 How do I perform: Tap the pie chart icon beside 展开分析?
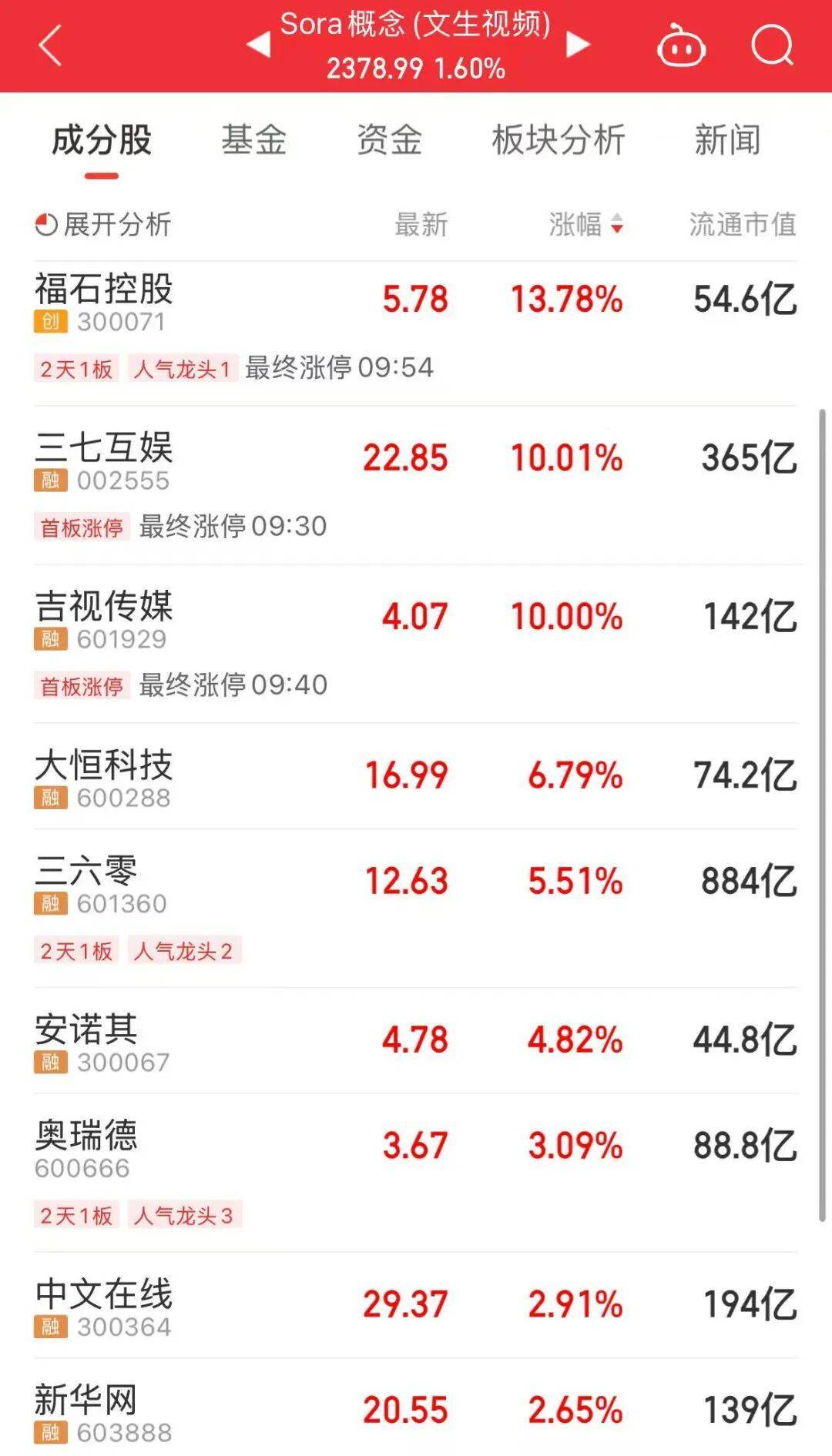[x=48, y=226]
